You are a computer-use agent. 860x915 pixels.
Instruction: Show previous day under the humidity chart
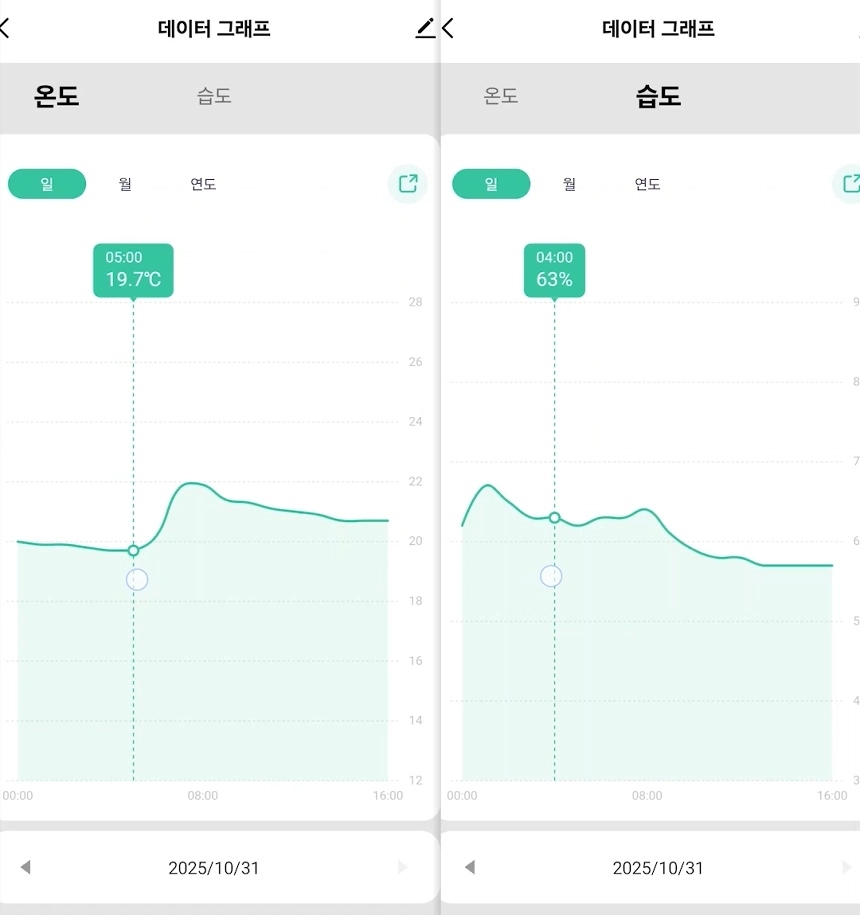(x=470, y=867)
